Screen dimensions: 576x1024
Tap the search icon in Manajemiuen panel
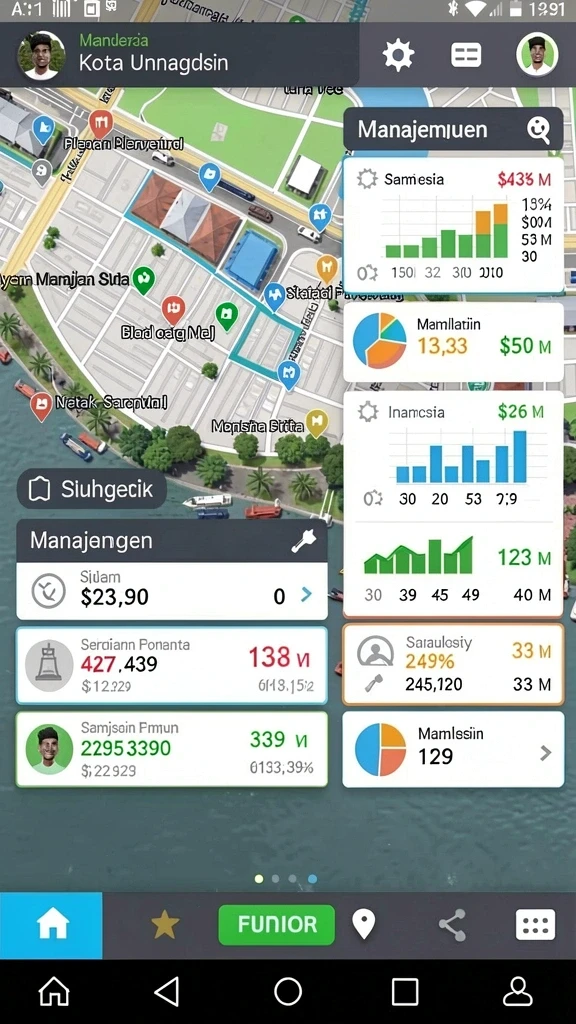pos(538,129)
